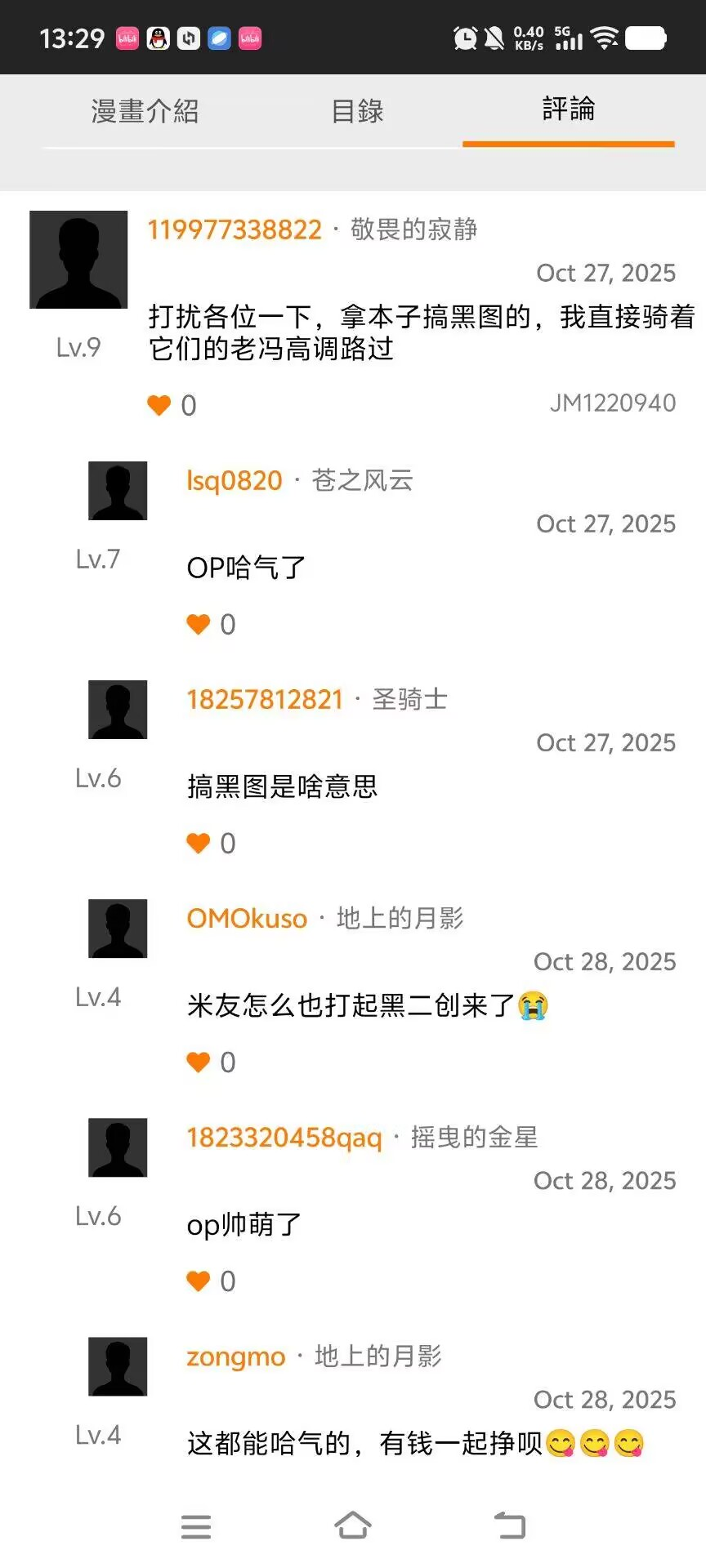Tap the menu icon in the navigation bar
The width and height of the screenshot is (706, 1568).
click(x=196, y=1526)
